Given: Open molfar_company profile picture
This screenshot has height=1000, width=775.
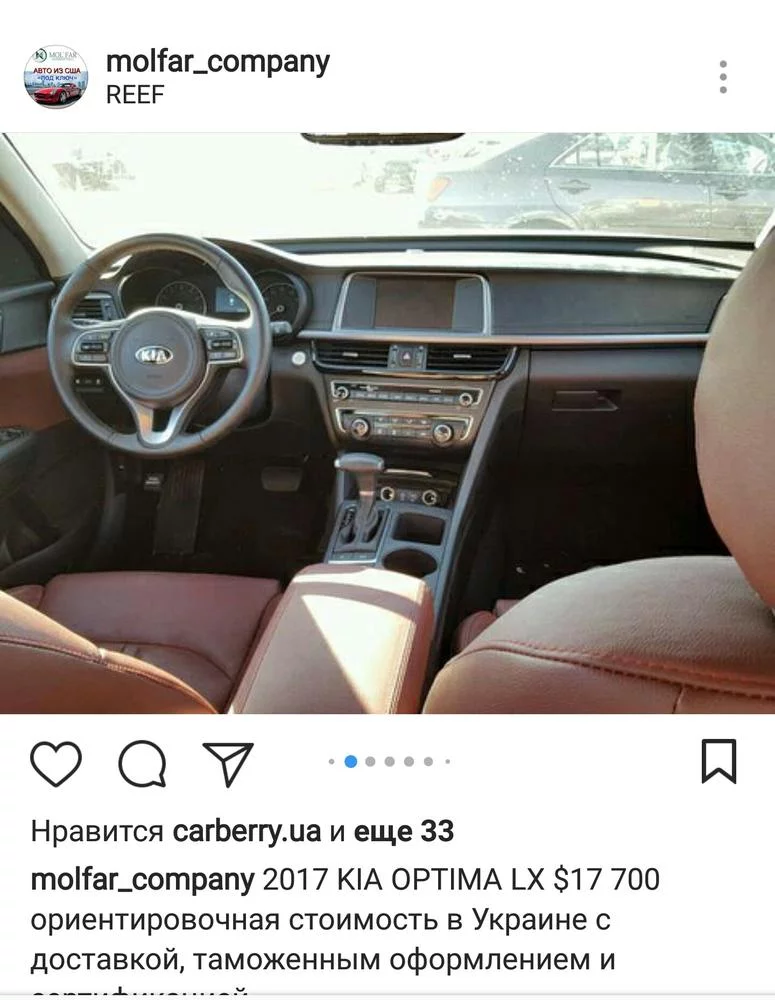Looking at the screenshot, I should coord(56,77).
